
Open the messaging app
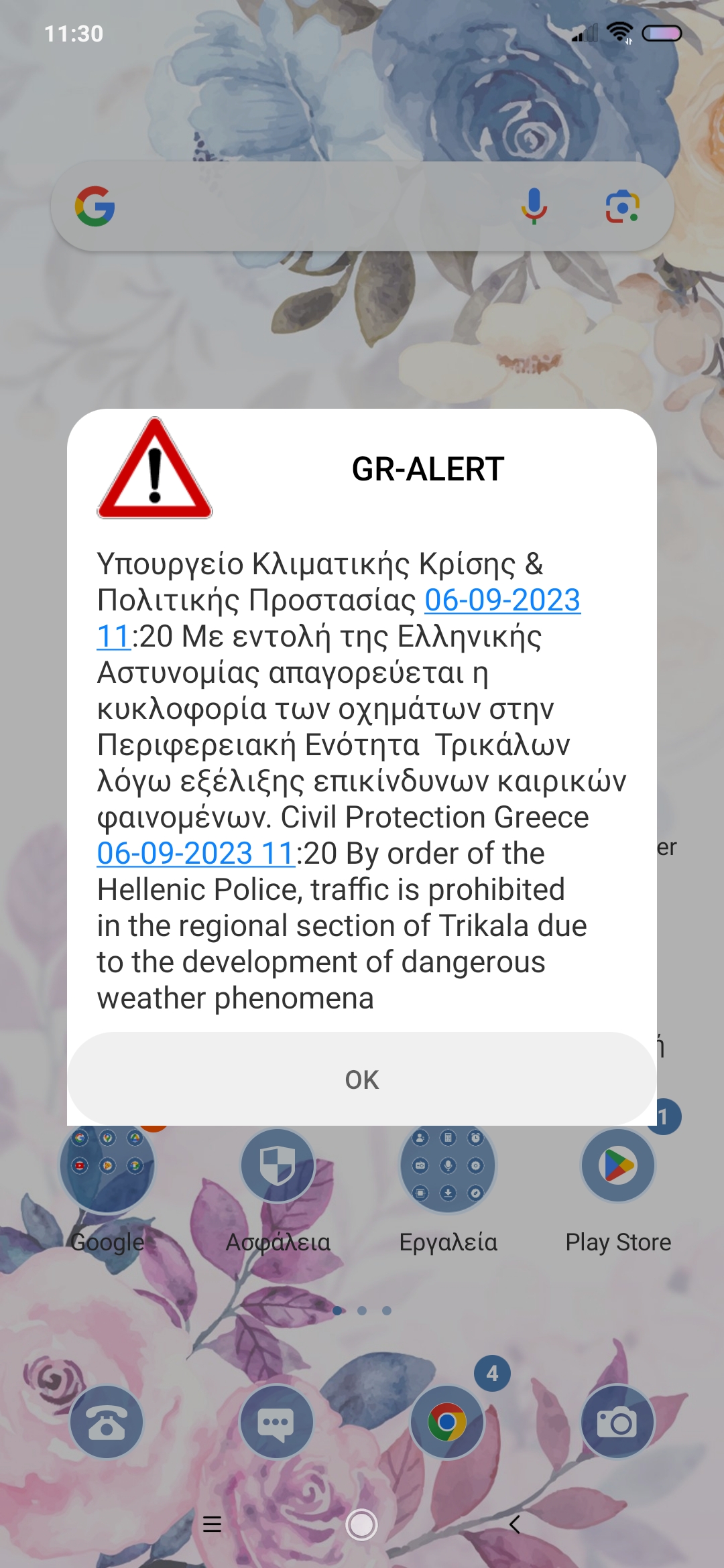[276, 1422]
